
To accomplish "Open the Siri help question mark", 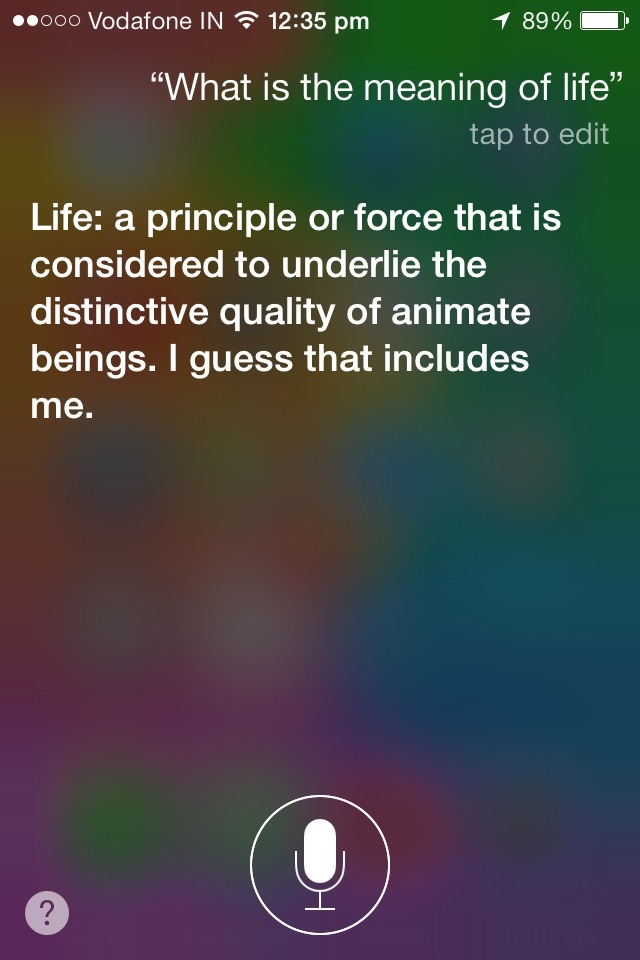I will coord(47,912).
